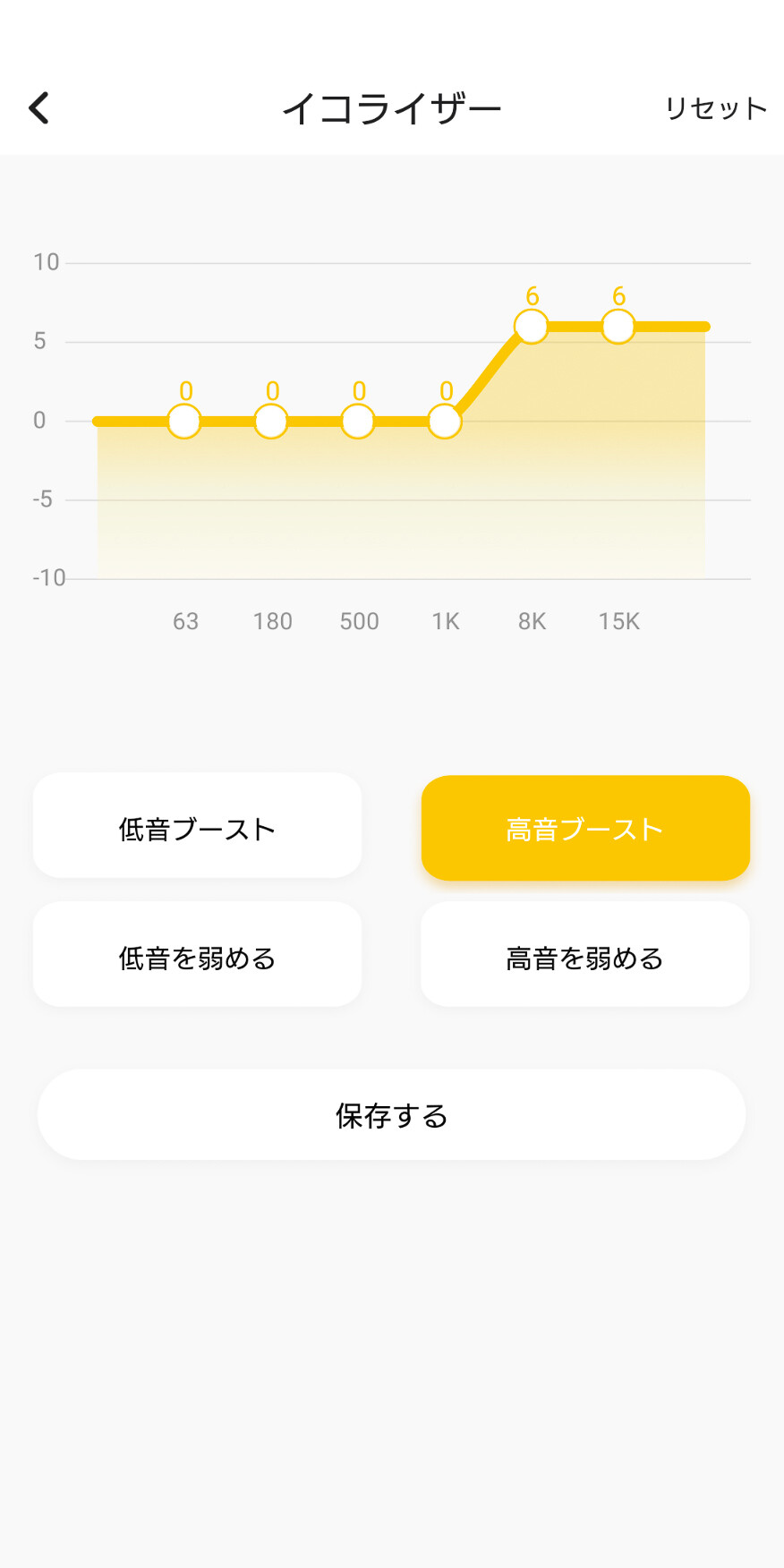Screen dimensions: 784x1568
Task: Select the 低音ブースト preset
Action: pyautogui.click(x=197, y=827)
